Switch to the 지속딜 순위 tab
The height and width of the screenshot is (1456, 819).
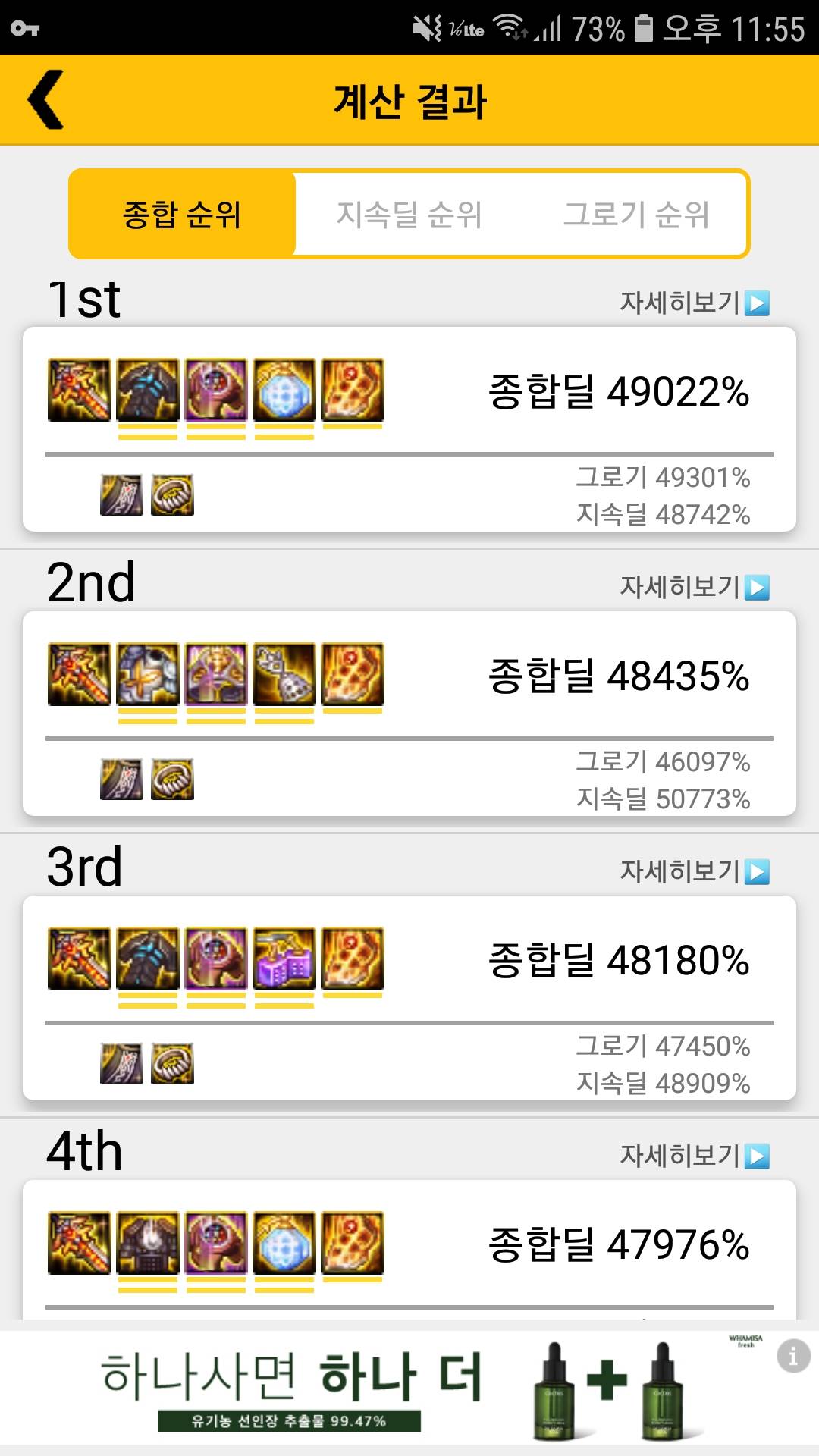click(x=409, y=215)
